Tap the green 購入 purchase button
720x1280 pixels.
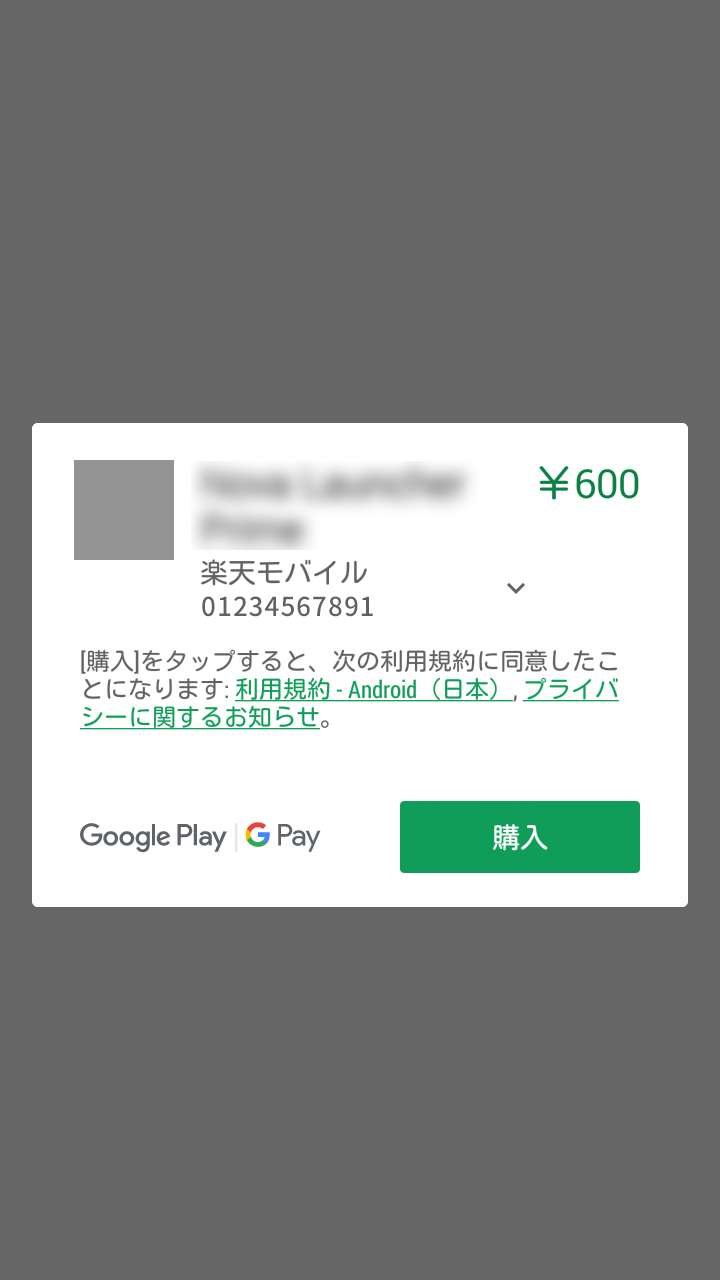point(519,837)
